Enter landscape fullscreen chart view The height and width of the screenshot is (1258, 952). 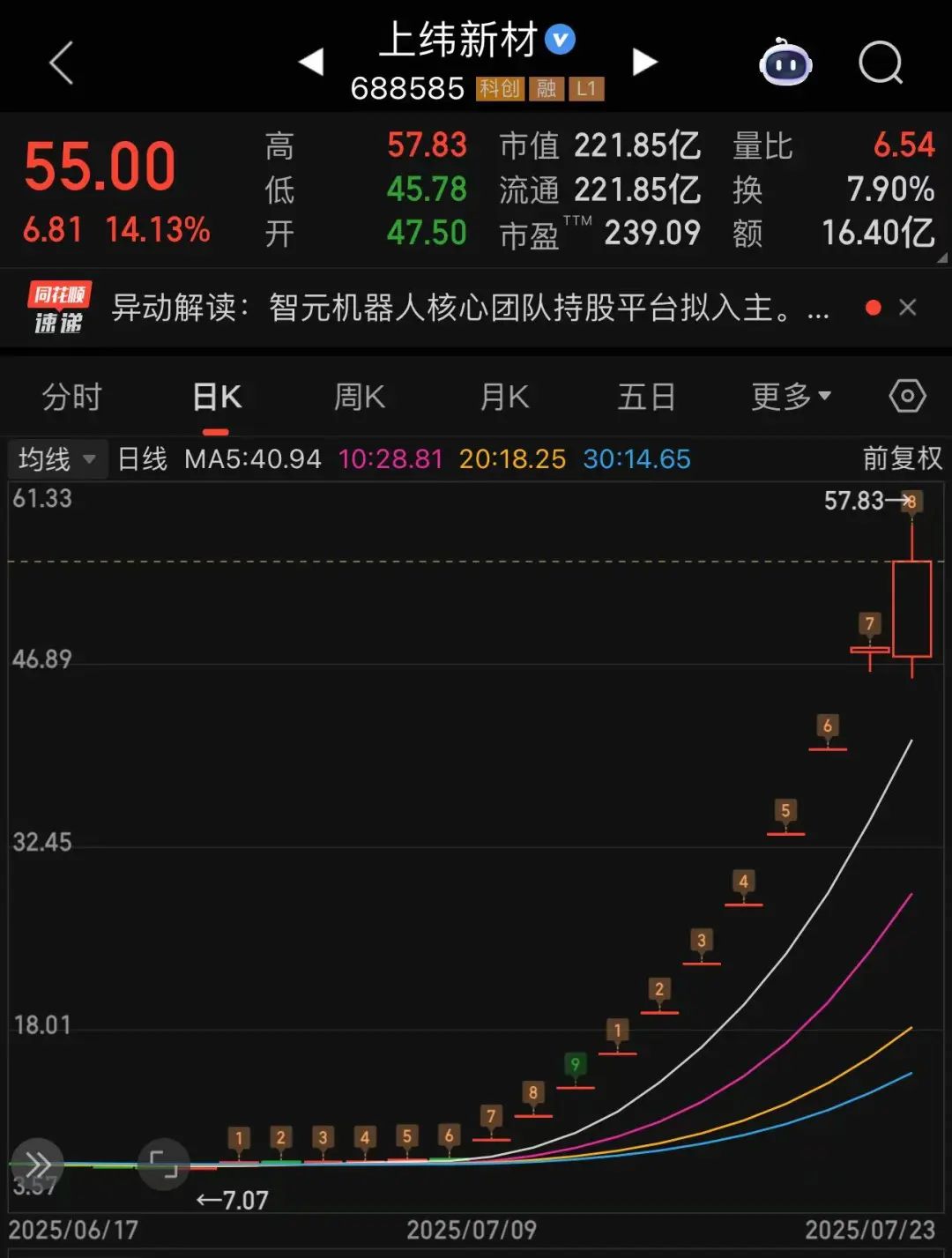pos(164,1165)
